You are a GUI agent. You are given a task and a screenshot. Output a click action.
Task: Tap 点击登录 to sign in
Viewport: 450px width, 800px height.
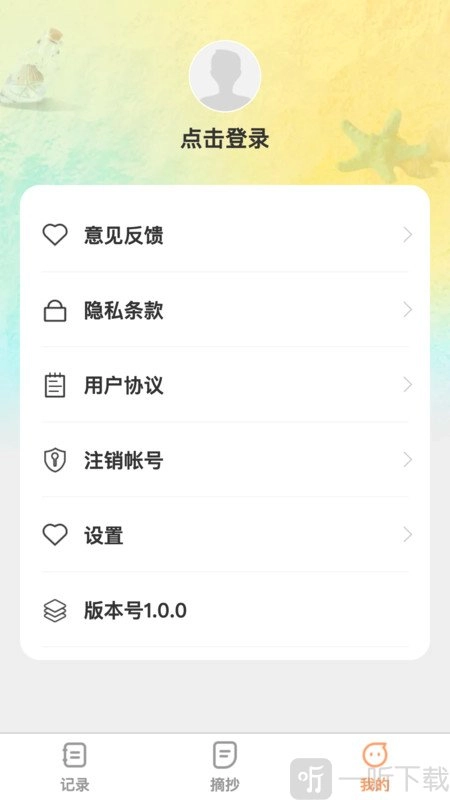pos(225,139)
